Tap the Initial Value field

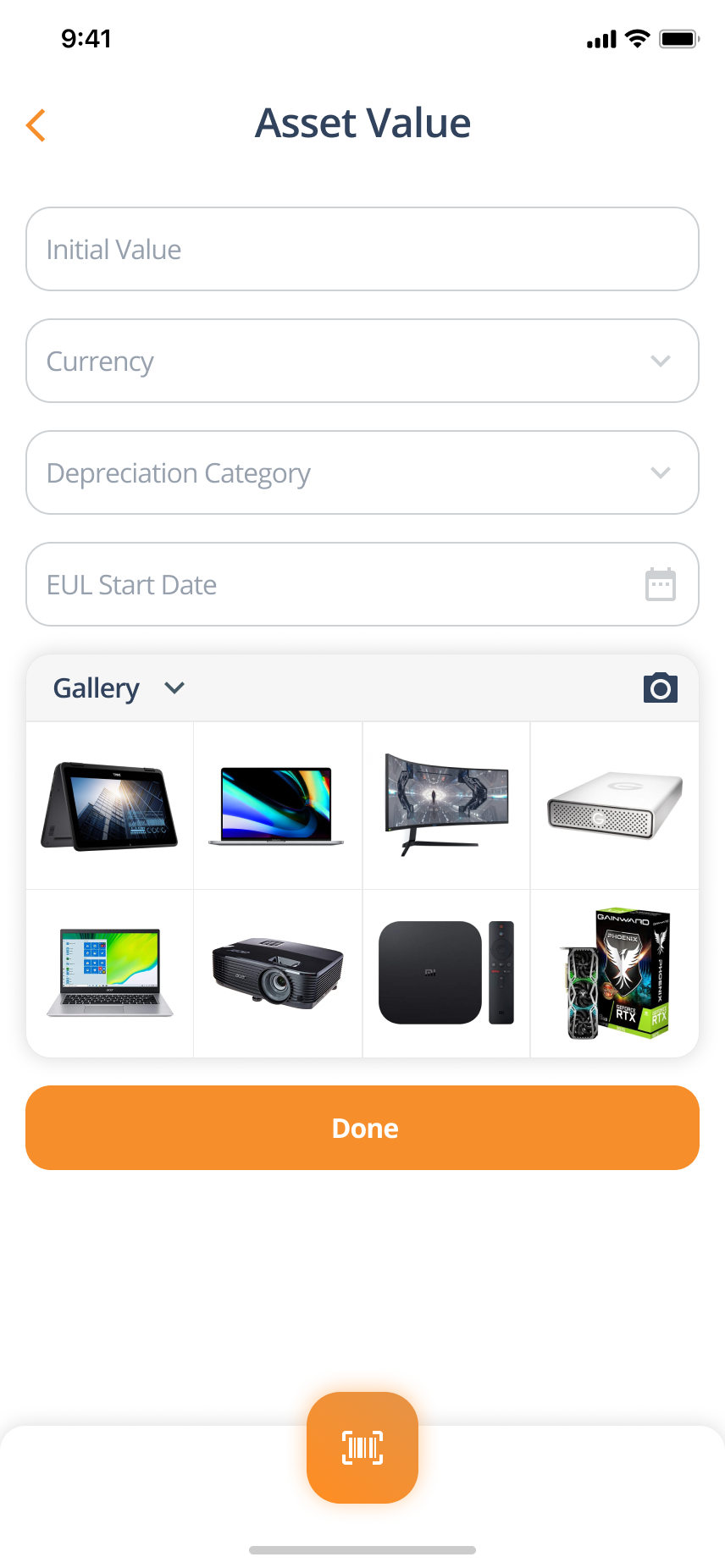(362, 250)
